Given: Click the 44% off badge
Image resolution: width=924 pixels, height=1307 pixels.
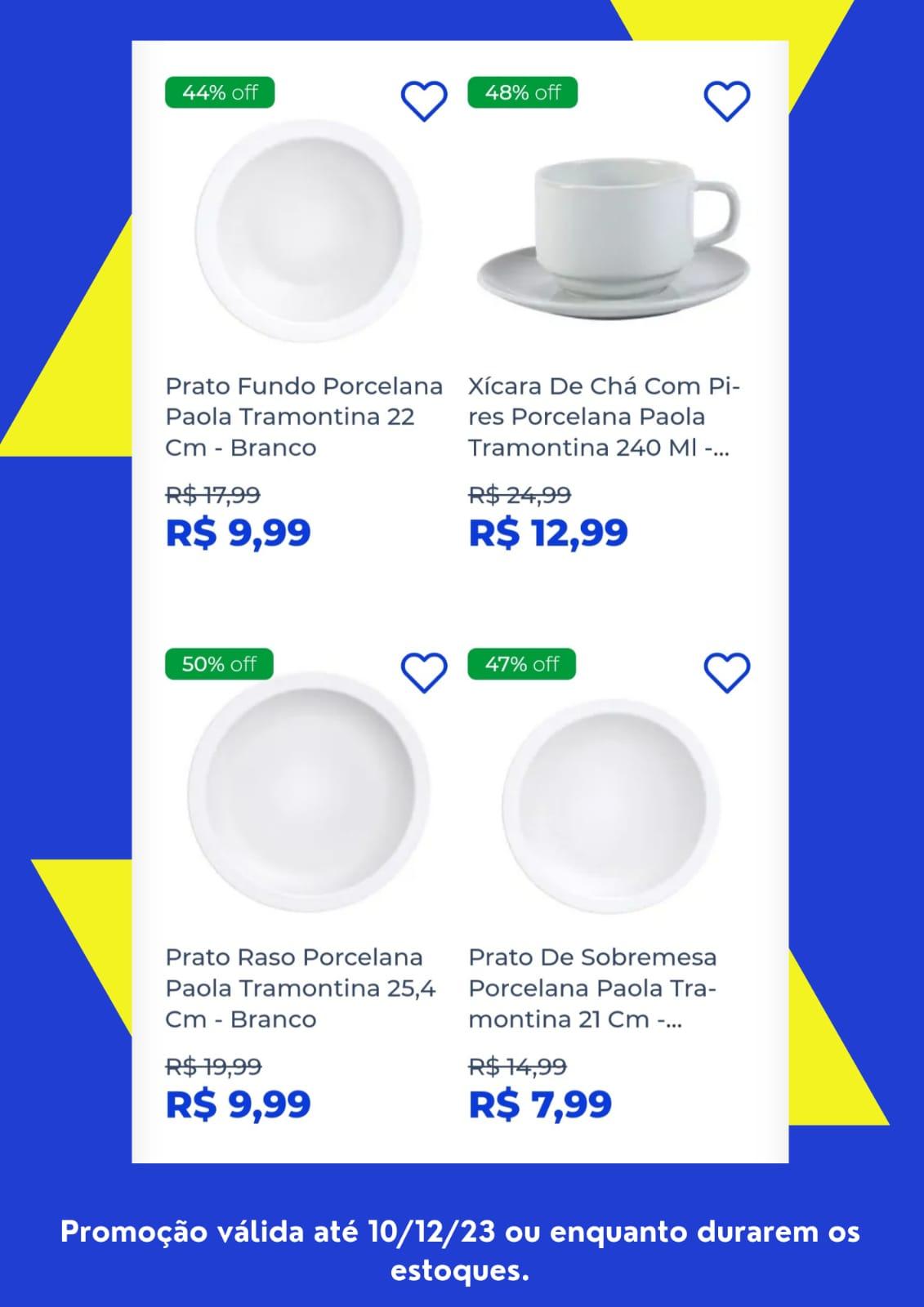Looking at the screenshot, I should 217,94.
